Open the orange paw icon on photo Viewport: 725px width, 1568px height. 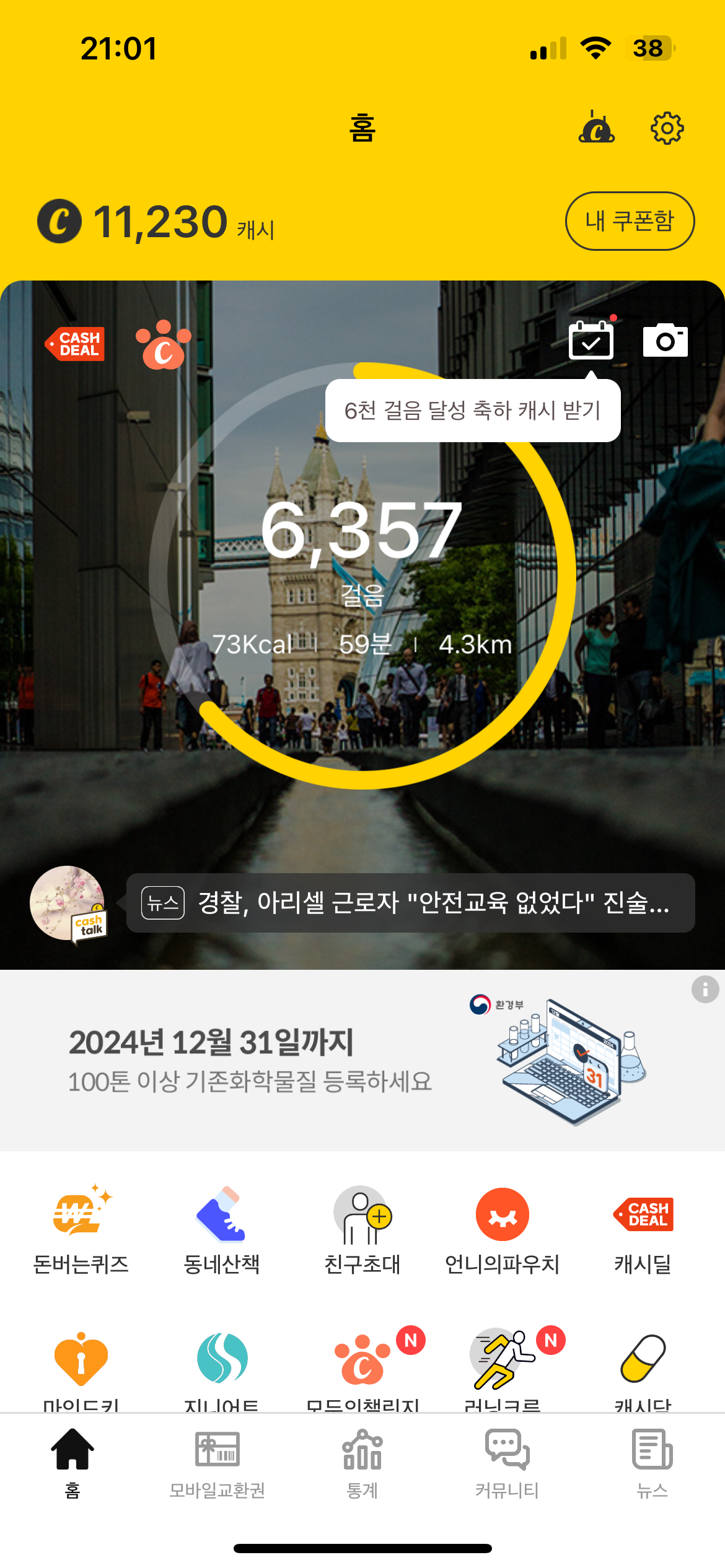164,345
